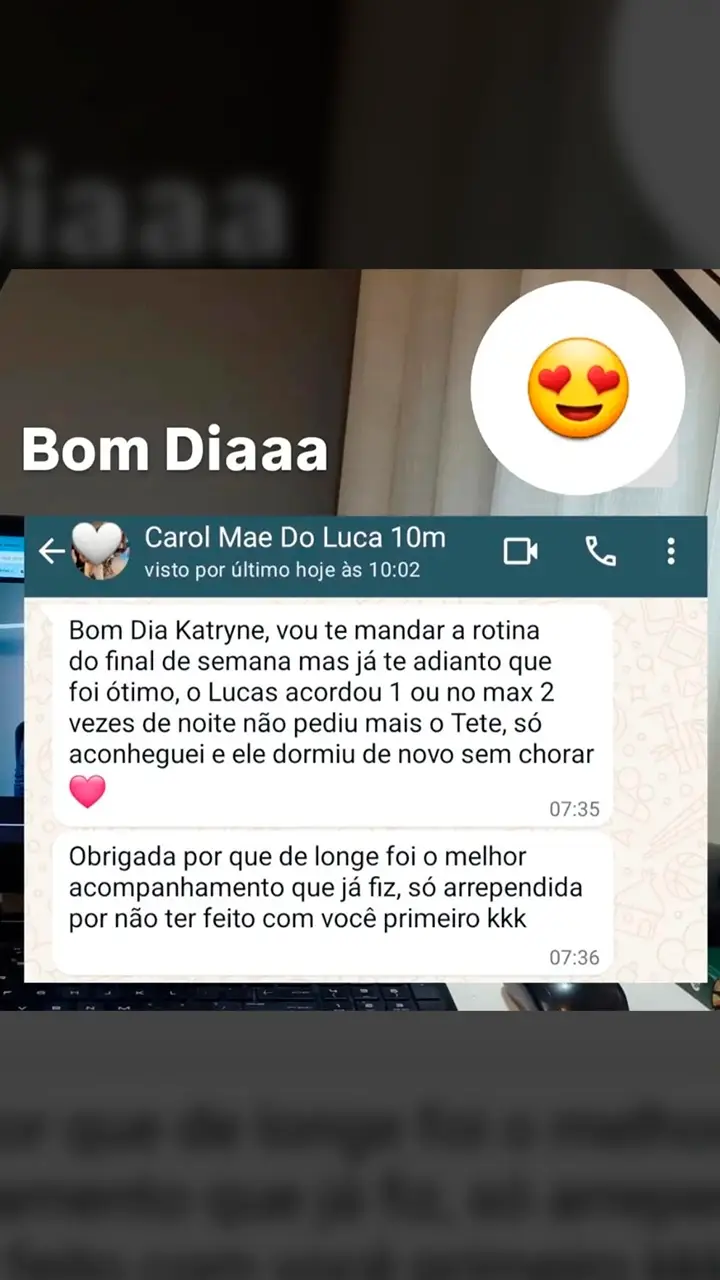Open the three-dot overflow menu
Image resolution: width=720 pixels, height=1280 pixels.
(x=668, y=551)
